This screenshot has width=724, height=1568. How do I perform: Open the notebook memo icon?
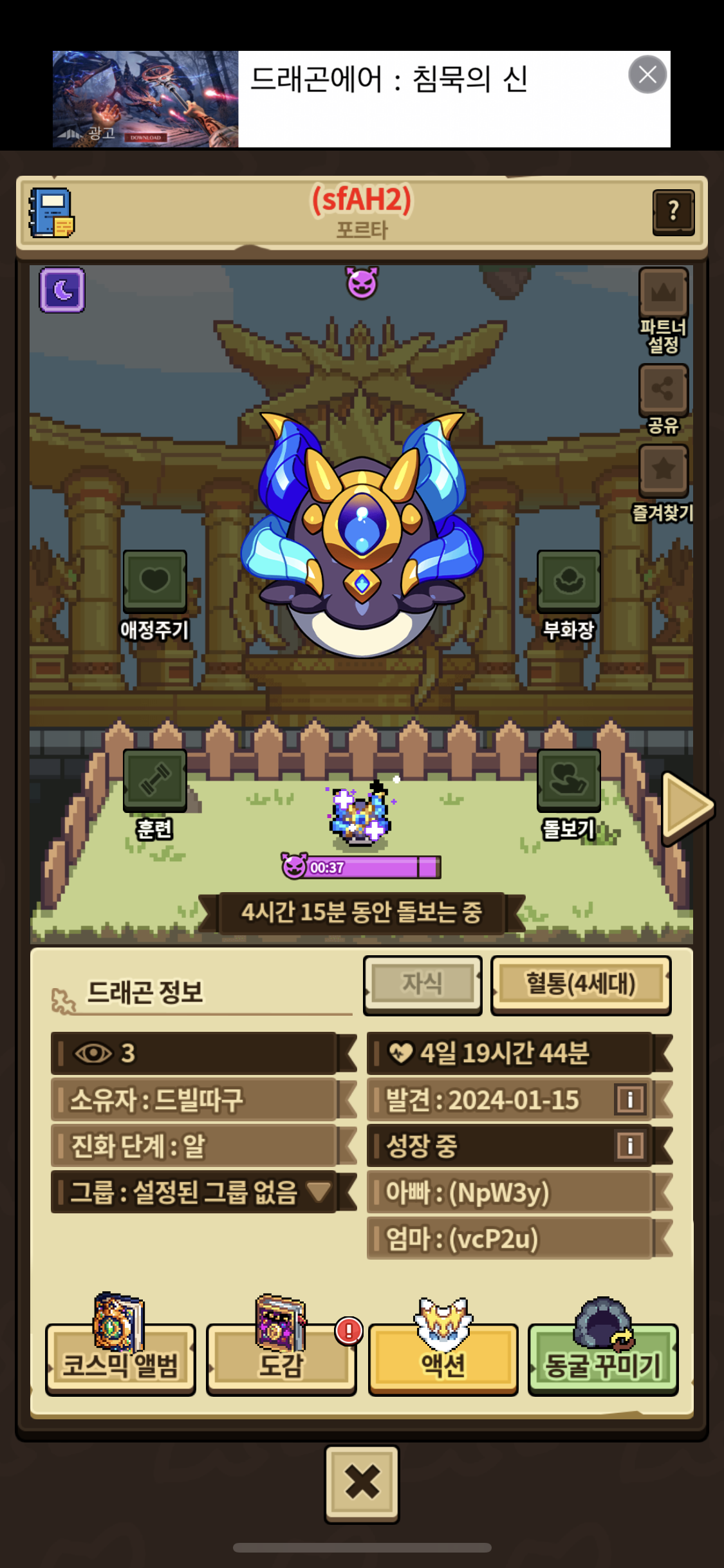click(x=51, y=213)
